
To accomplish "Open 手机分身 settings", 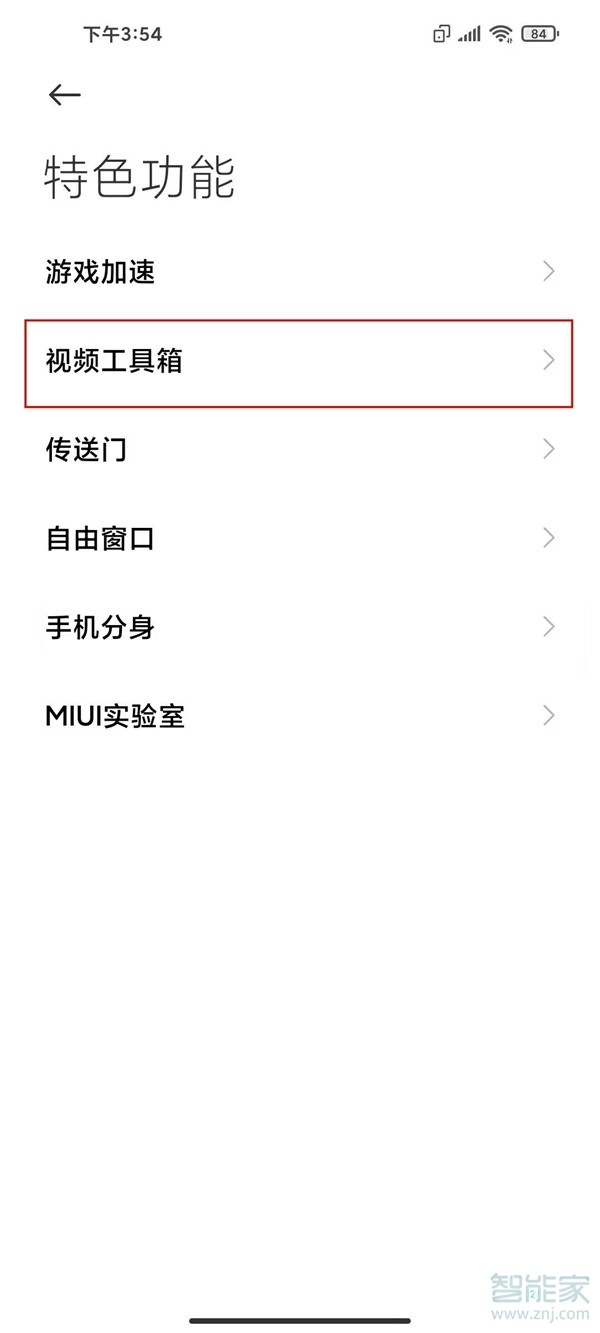I will (x=300, y=628).
